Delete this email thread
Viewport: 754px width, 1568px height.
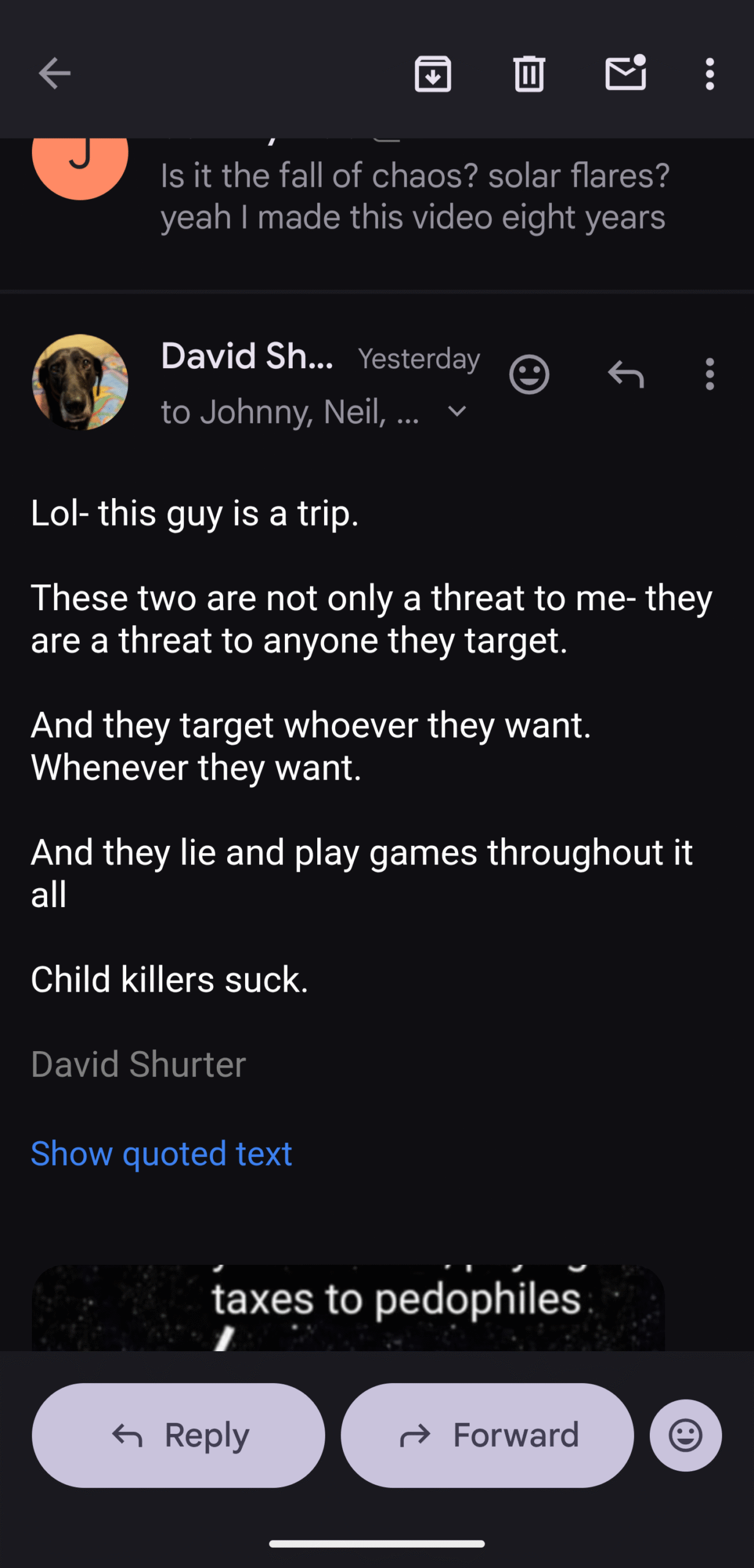(x=529, y=74)
